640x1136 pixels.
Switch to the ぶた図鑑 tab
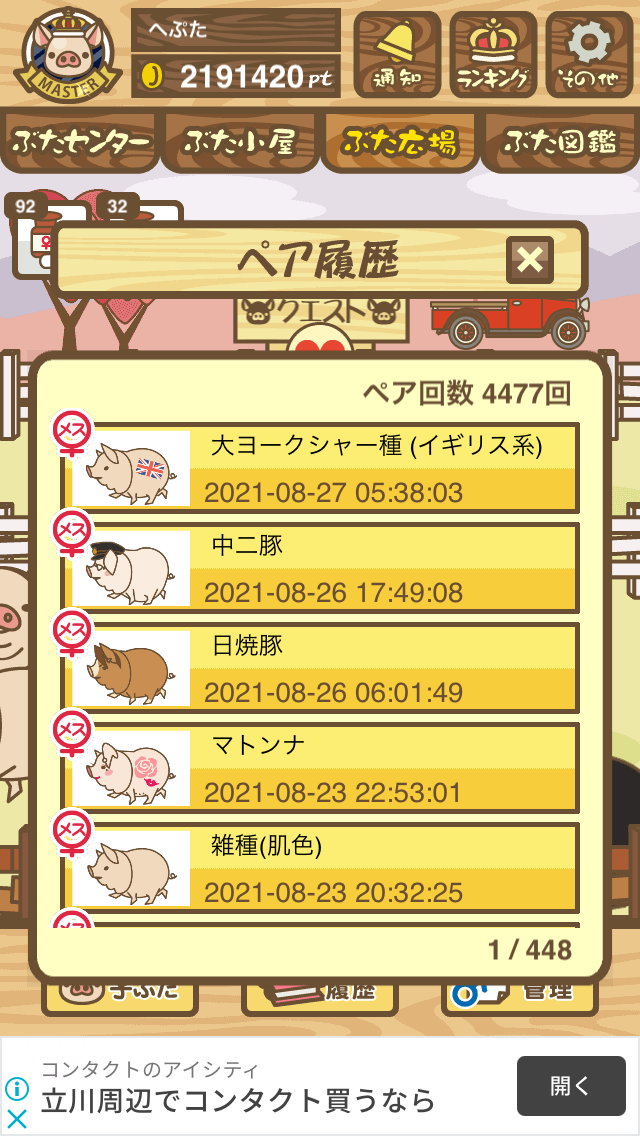click(x=561, y=143)
